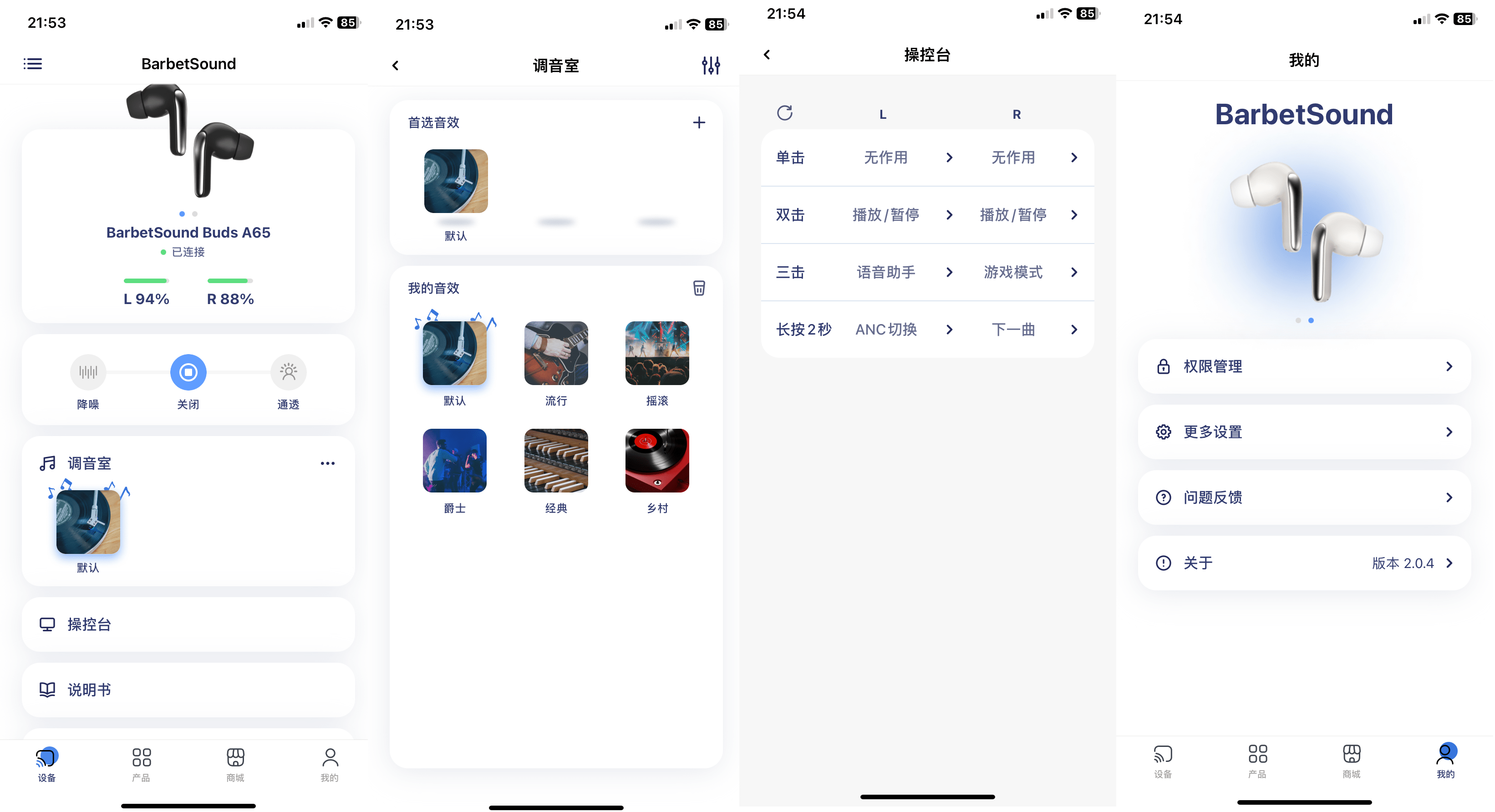Switch to 通透 transparency mode
This screenshot has height=812, width=1495.
[x=289, y=372]
